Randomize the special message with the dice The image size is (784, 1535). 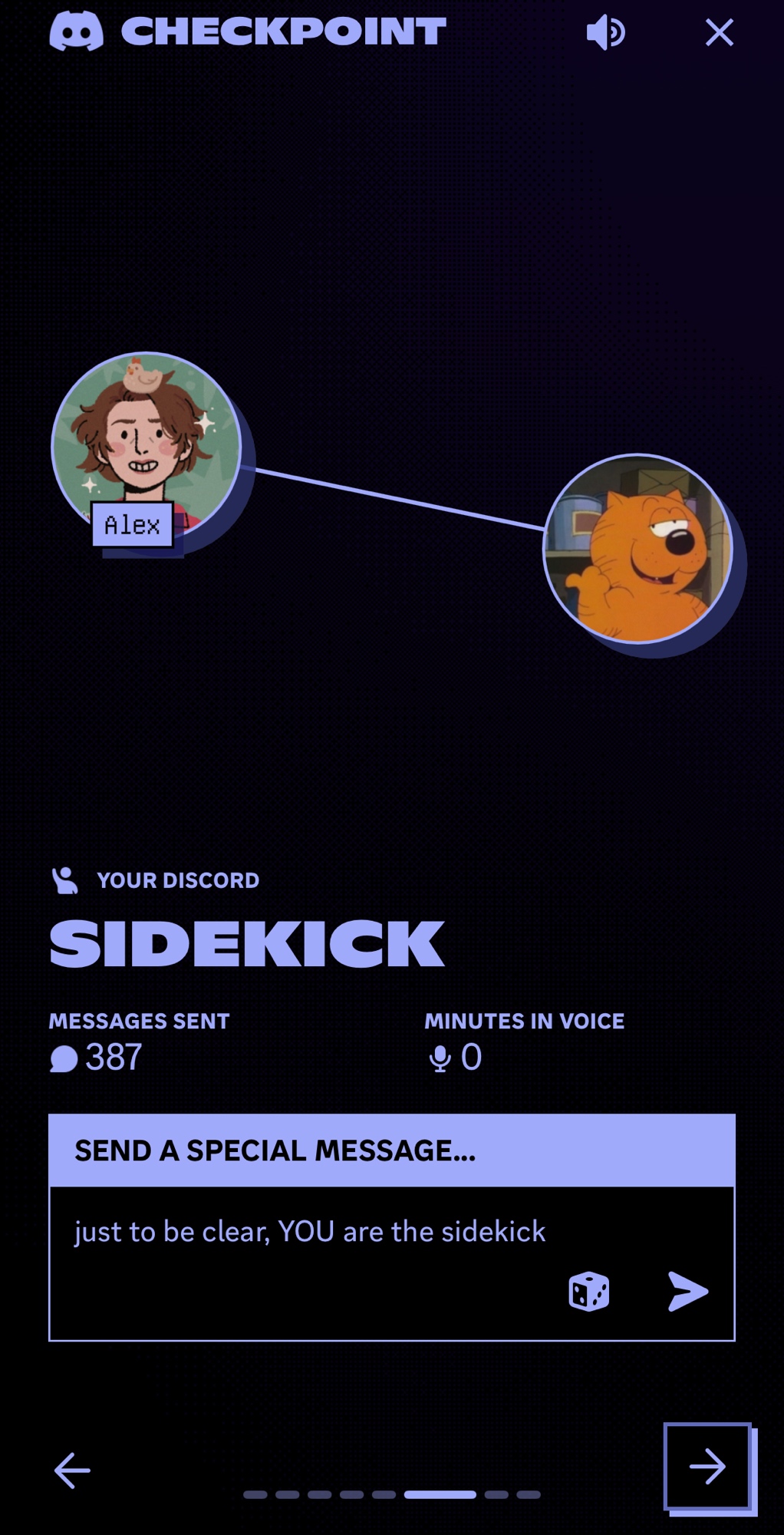coord(588,1291)
